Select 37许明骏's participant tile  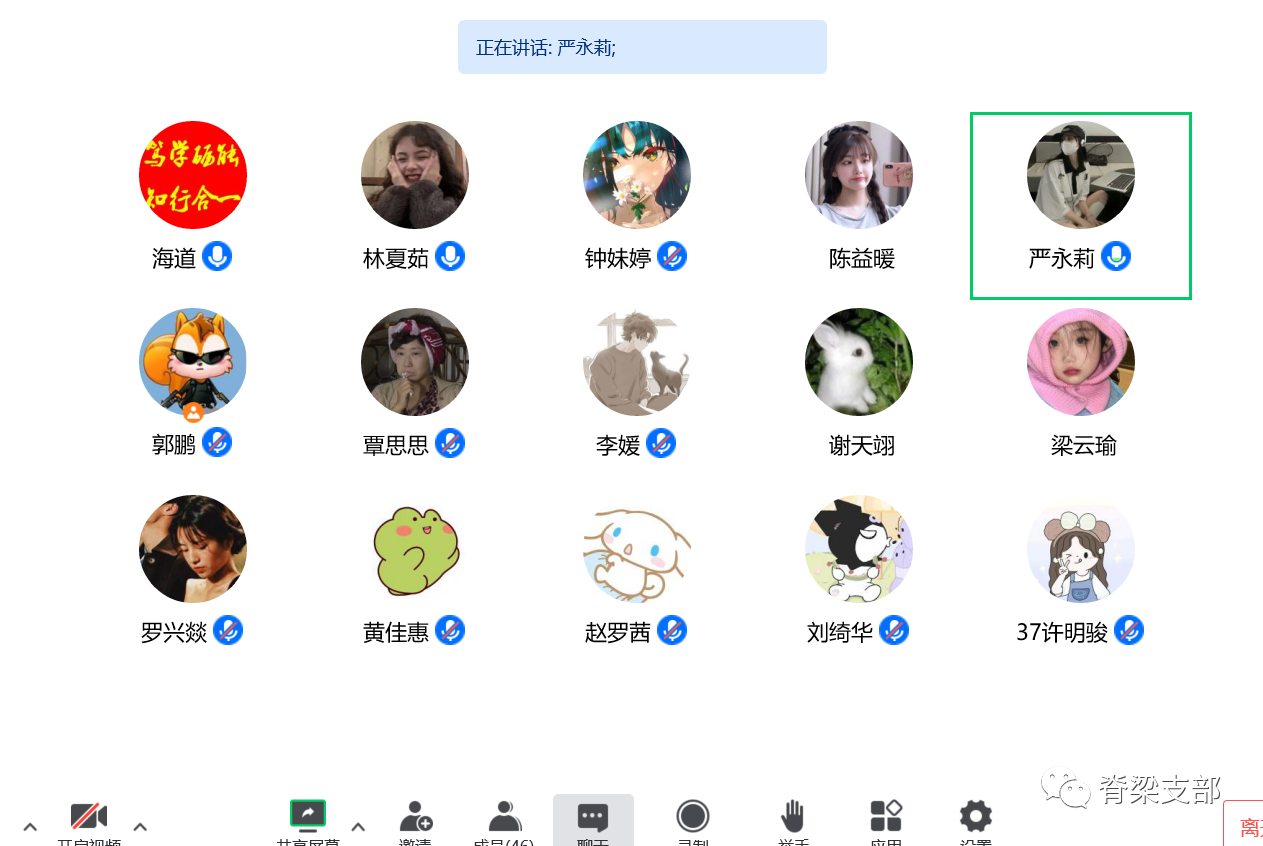tap(1080, 549)
